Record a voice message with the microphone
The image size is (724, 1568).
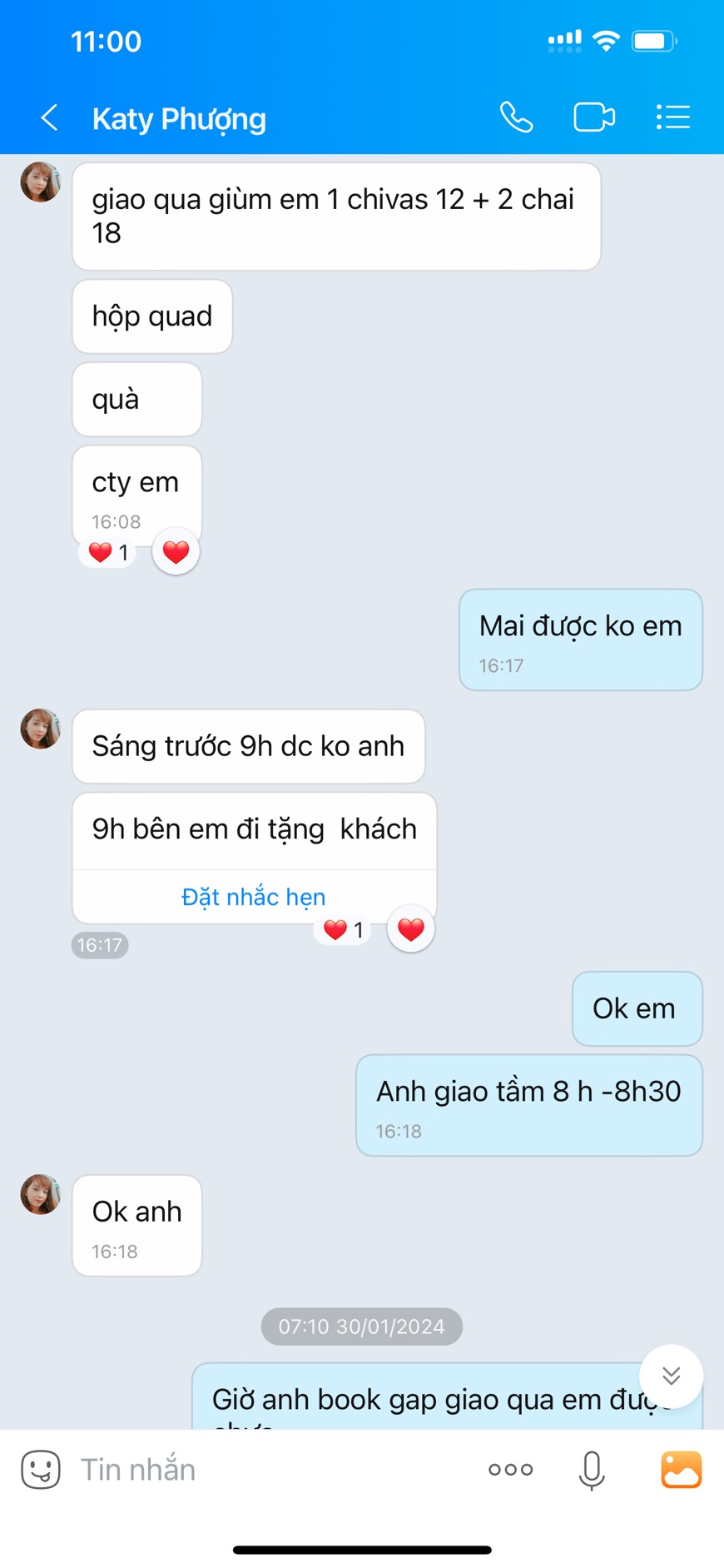click(592, 1470)
